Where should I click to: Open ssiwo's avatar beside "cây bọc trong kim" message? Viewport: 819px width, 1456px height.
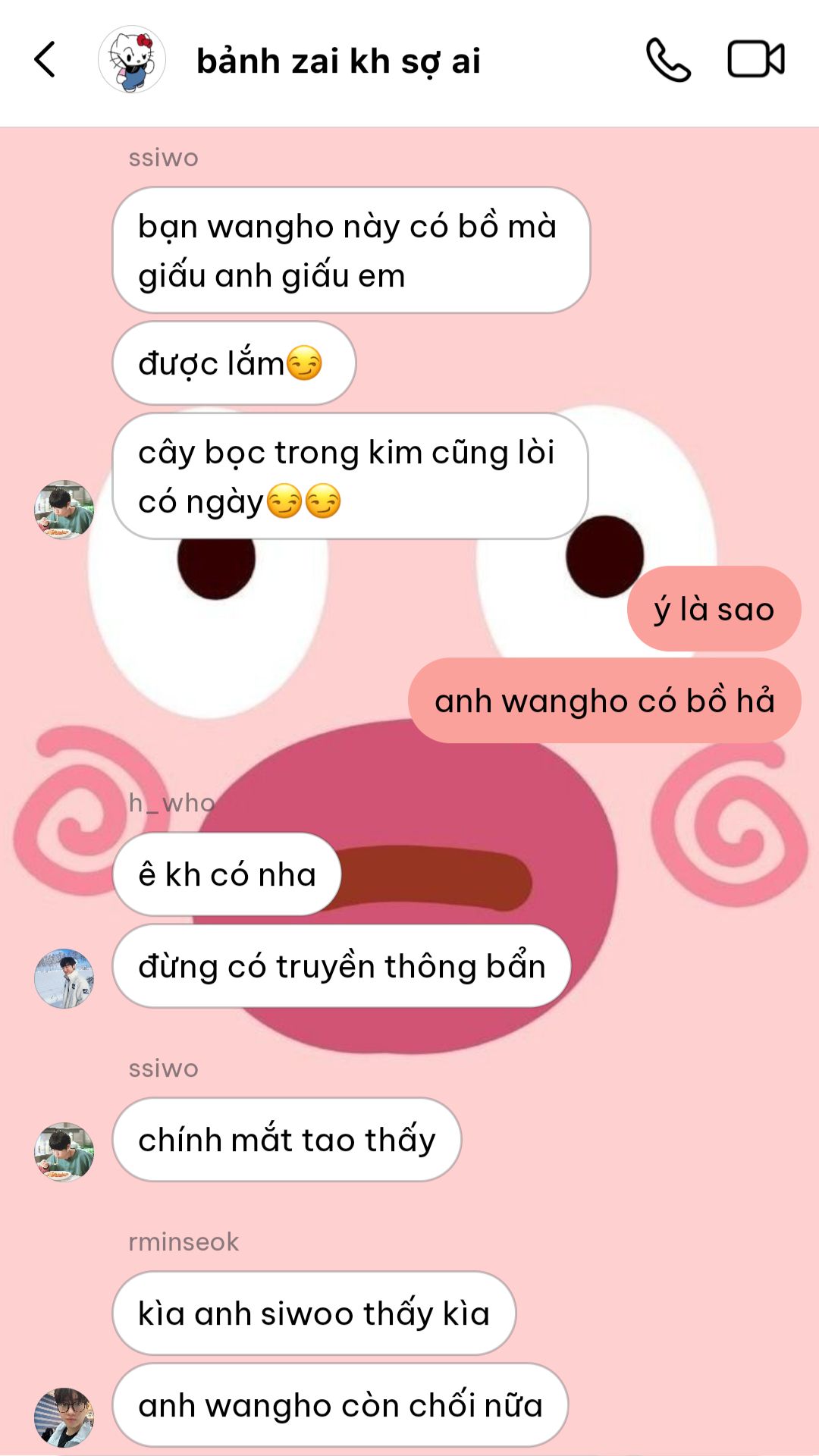[64, 510]
